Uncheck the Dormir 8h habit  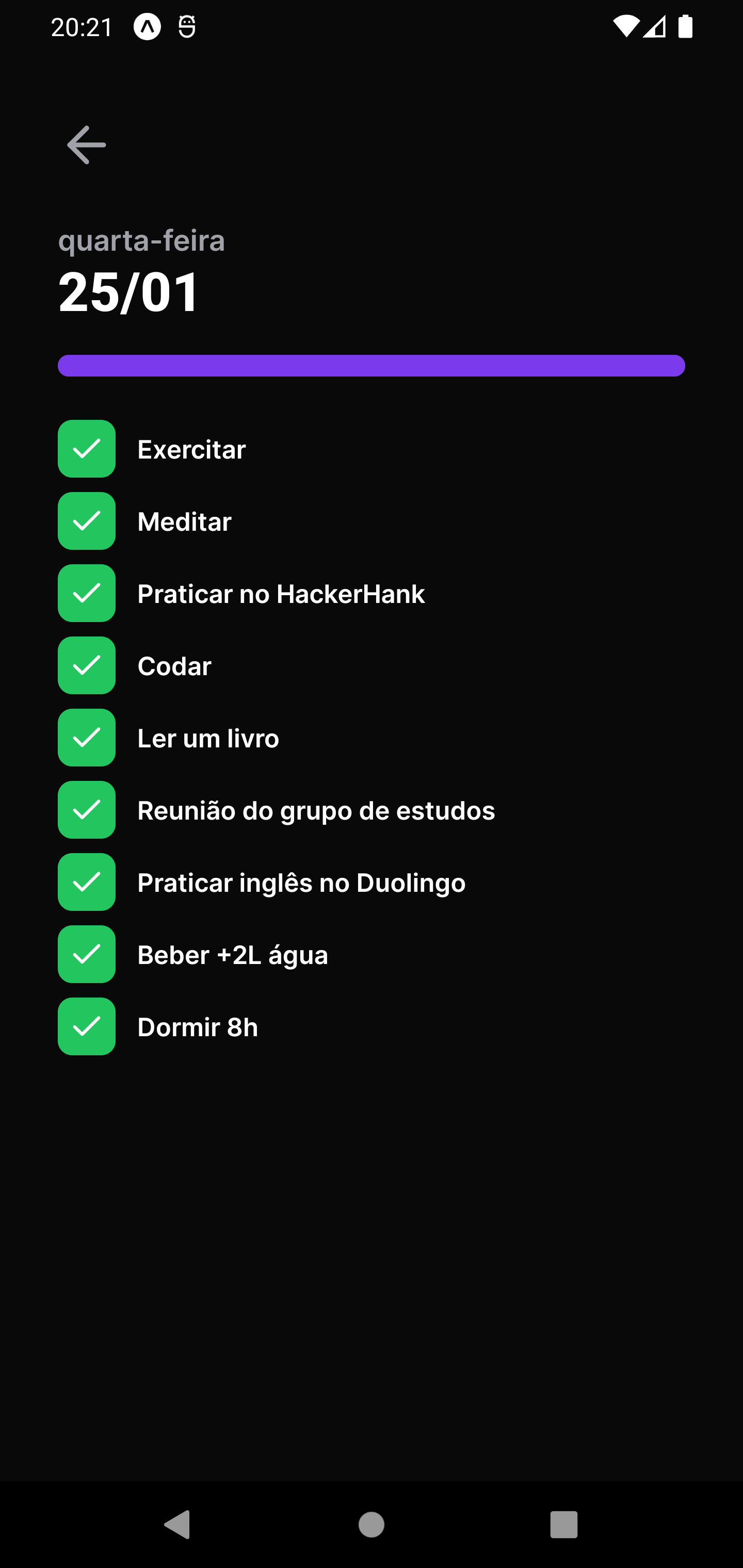87,1026
